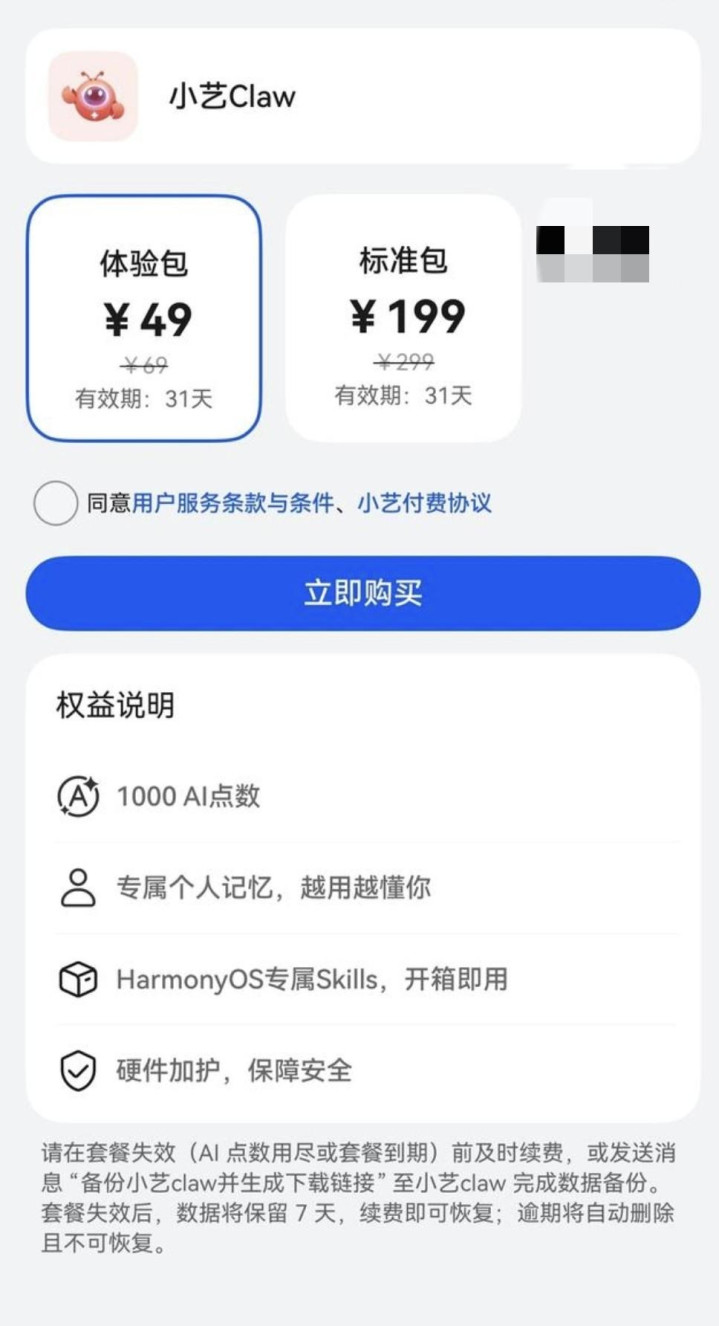The height and width of the screenshot is (1326, 719).
Task: Open 用户服务条款与条件 link
Action: click(232, 503)
